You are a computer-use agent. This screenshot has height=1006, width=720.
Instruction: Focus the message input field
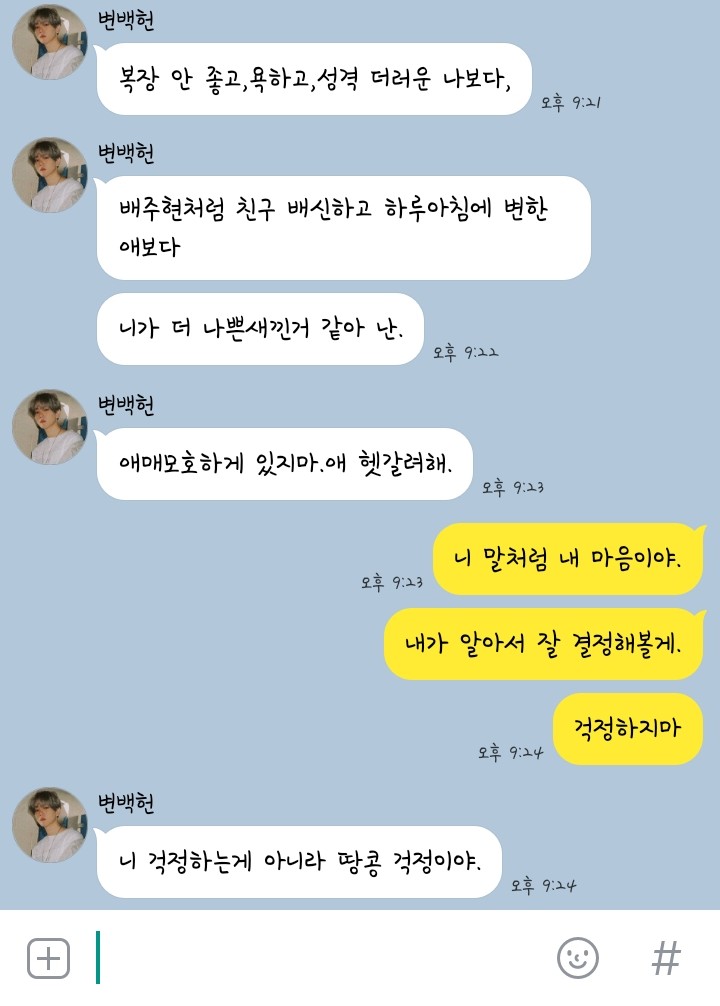[320, 958]
